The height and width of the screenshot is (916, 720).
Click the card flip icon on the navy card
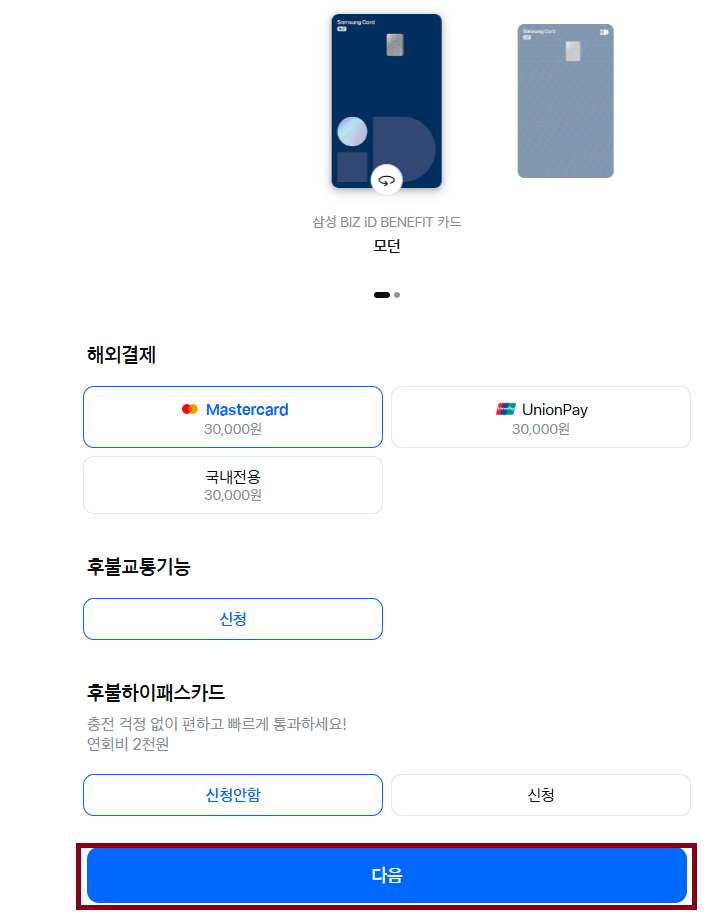click(386, 180)
